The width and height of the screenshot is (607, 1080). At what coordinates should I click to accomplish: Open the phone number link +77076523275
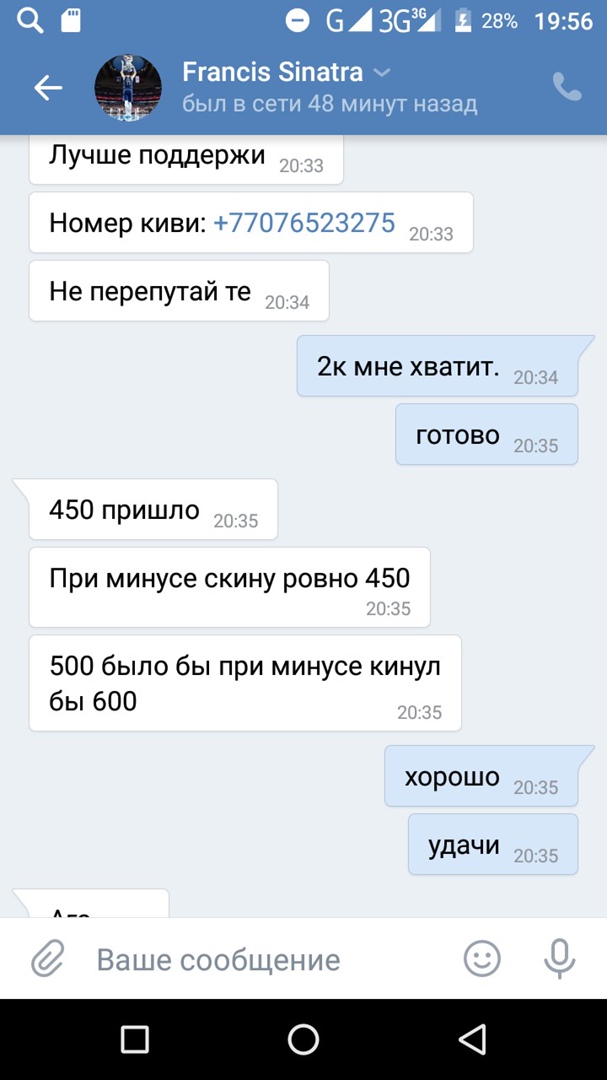[304, 223]
